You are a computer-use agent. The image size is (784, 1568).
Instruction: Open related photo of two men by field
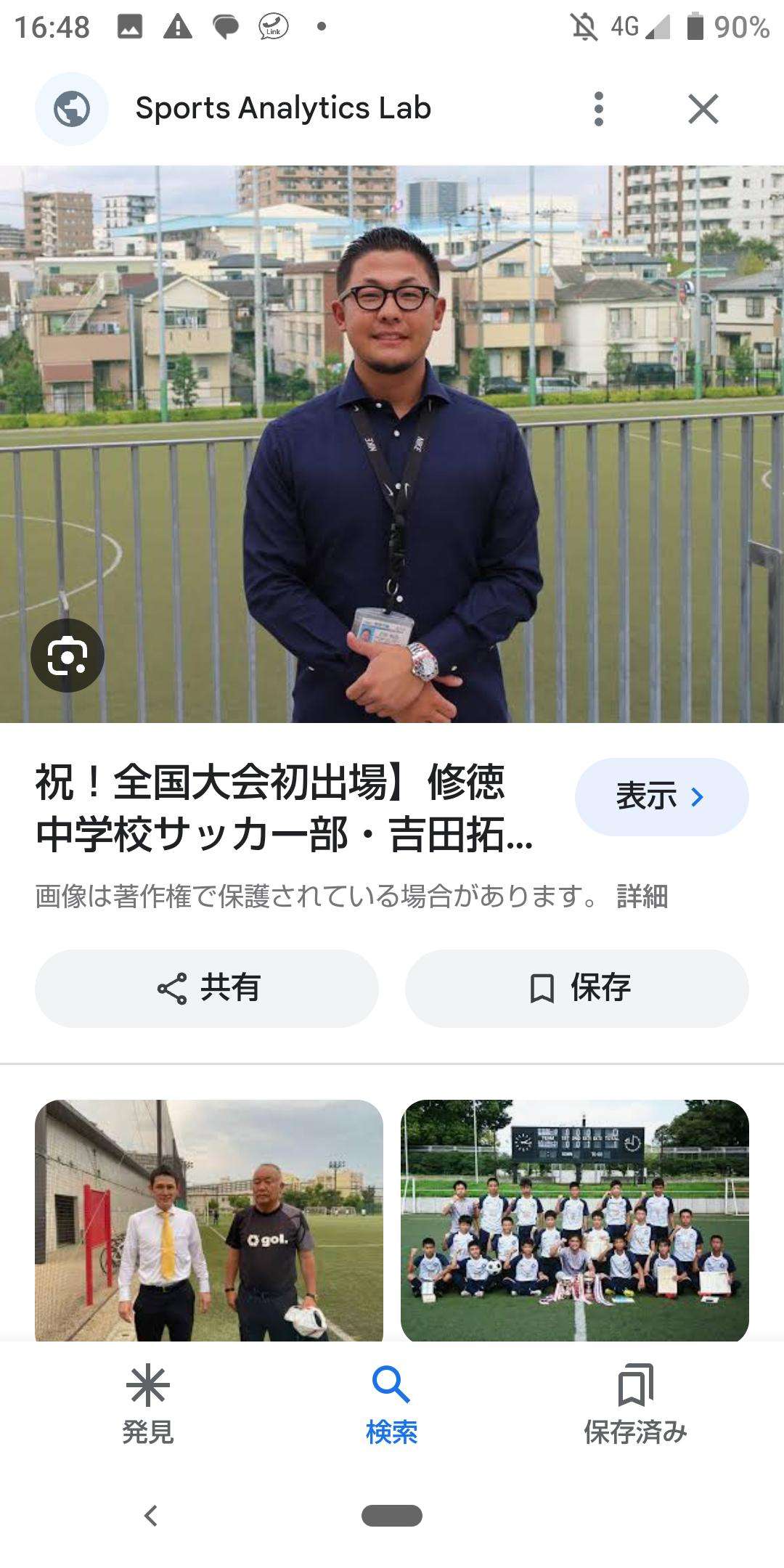coord(209,1220)
